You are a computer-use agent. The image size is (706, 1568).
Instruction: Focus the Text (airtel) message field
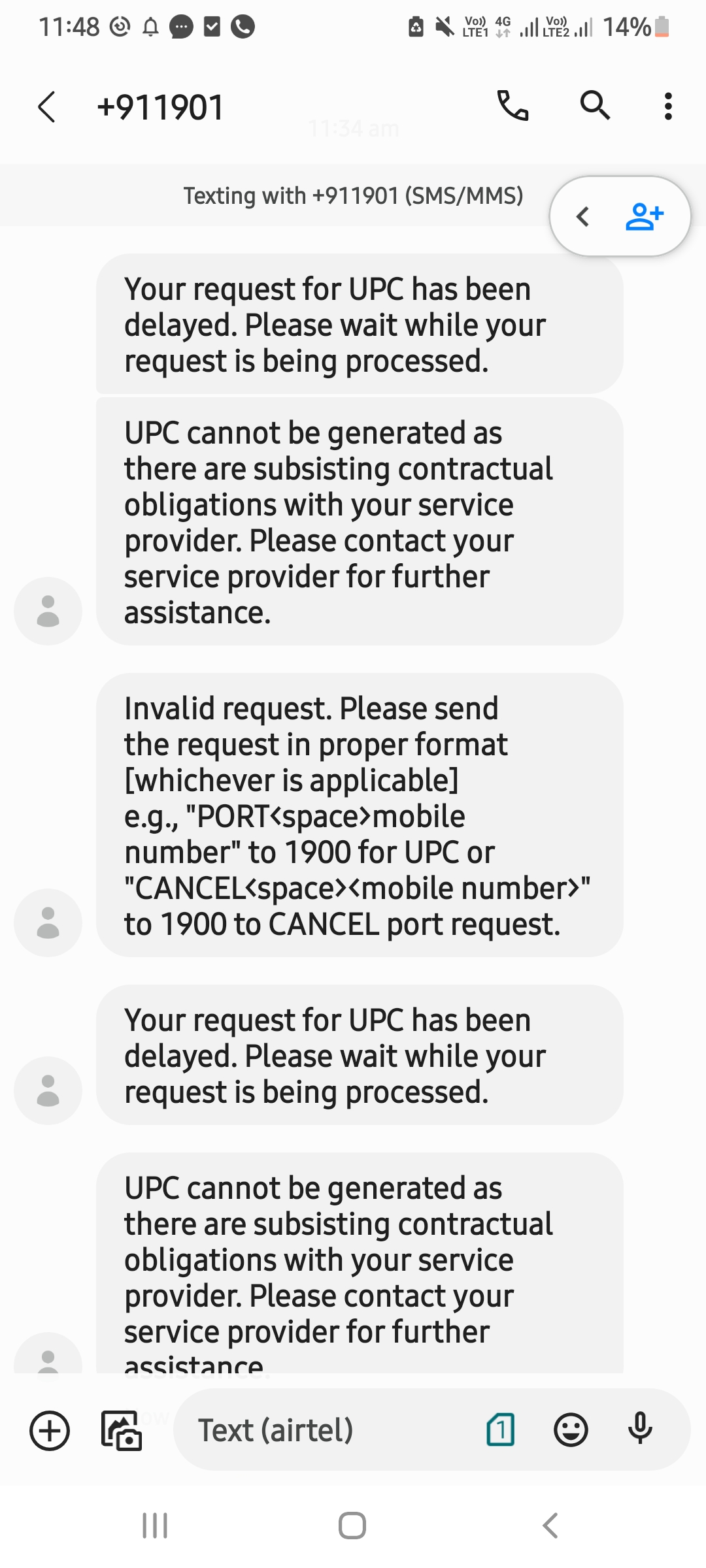pyautogui.click(x=327, y=1431)
